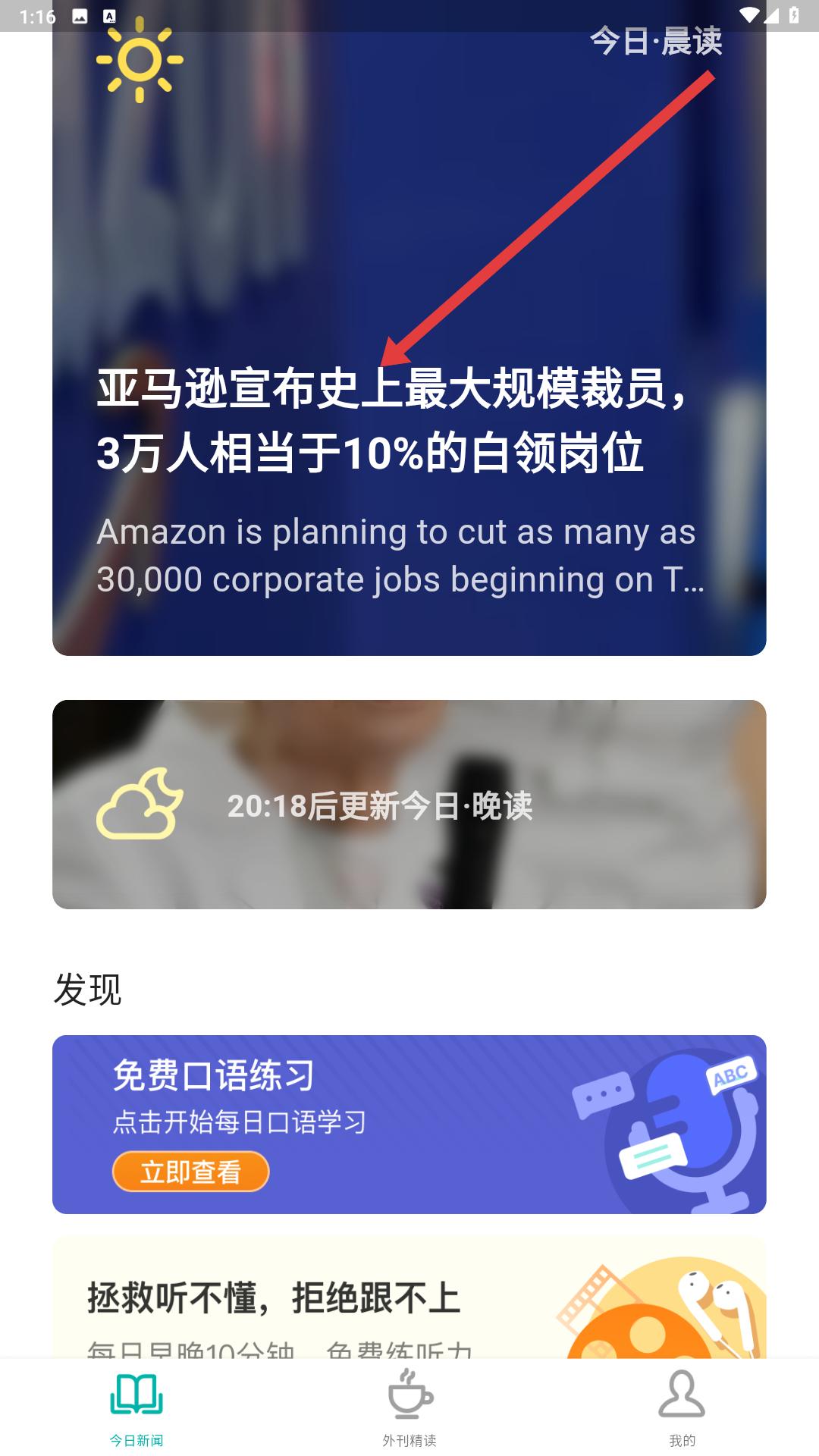Tap 立即查看 on the speaking practice banner
Screen dimensions: 819x1456
point(190,1172)
